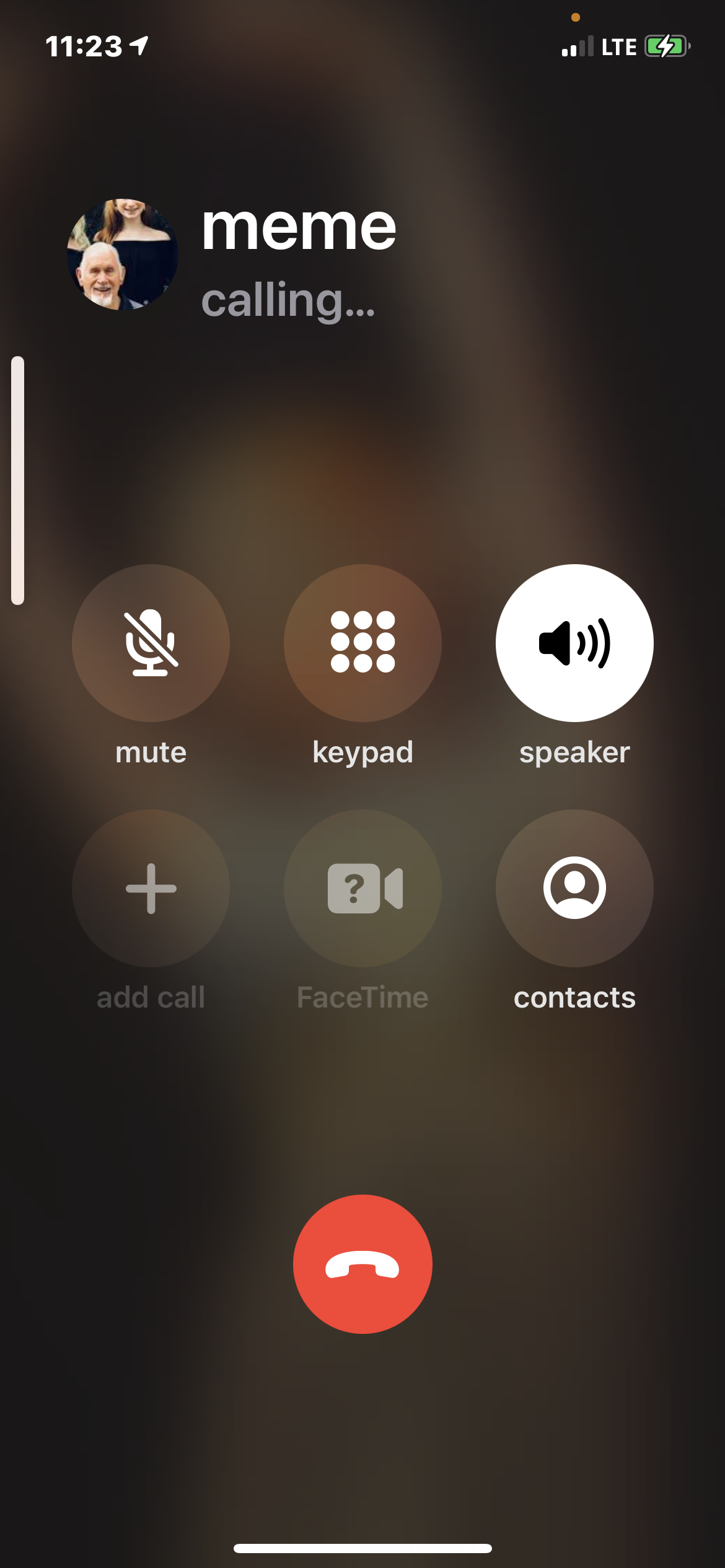This screenshot has width=725, height=1568.
Task: Mute the microphone on this call
Action: pyautogui.click(x=151, y=643)
